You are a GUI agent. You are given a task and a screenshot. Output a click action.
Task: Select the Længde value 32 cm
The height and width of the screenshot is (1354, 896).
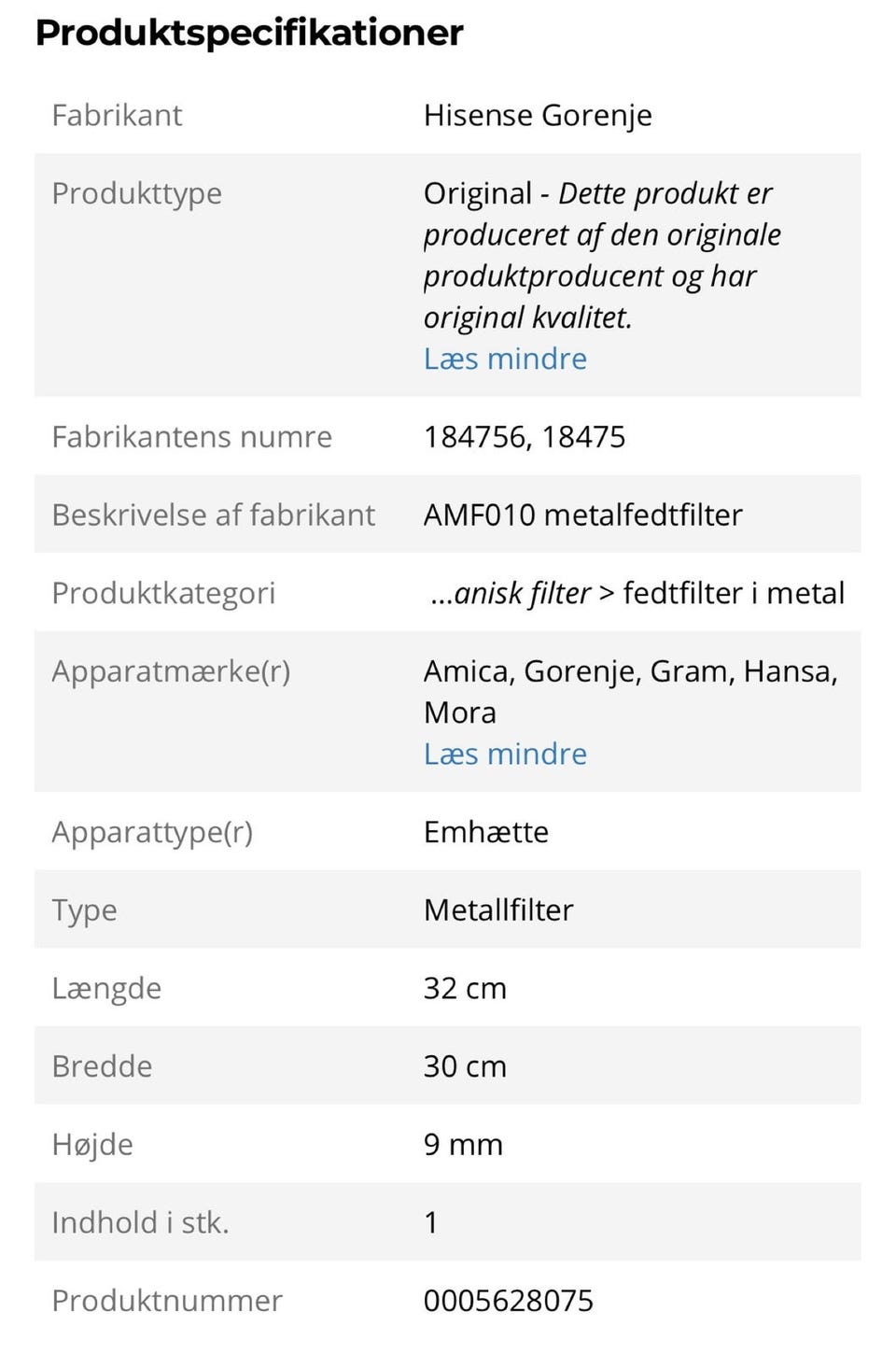tap(466, 988)
